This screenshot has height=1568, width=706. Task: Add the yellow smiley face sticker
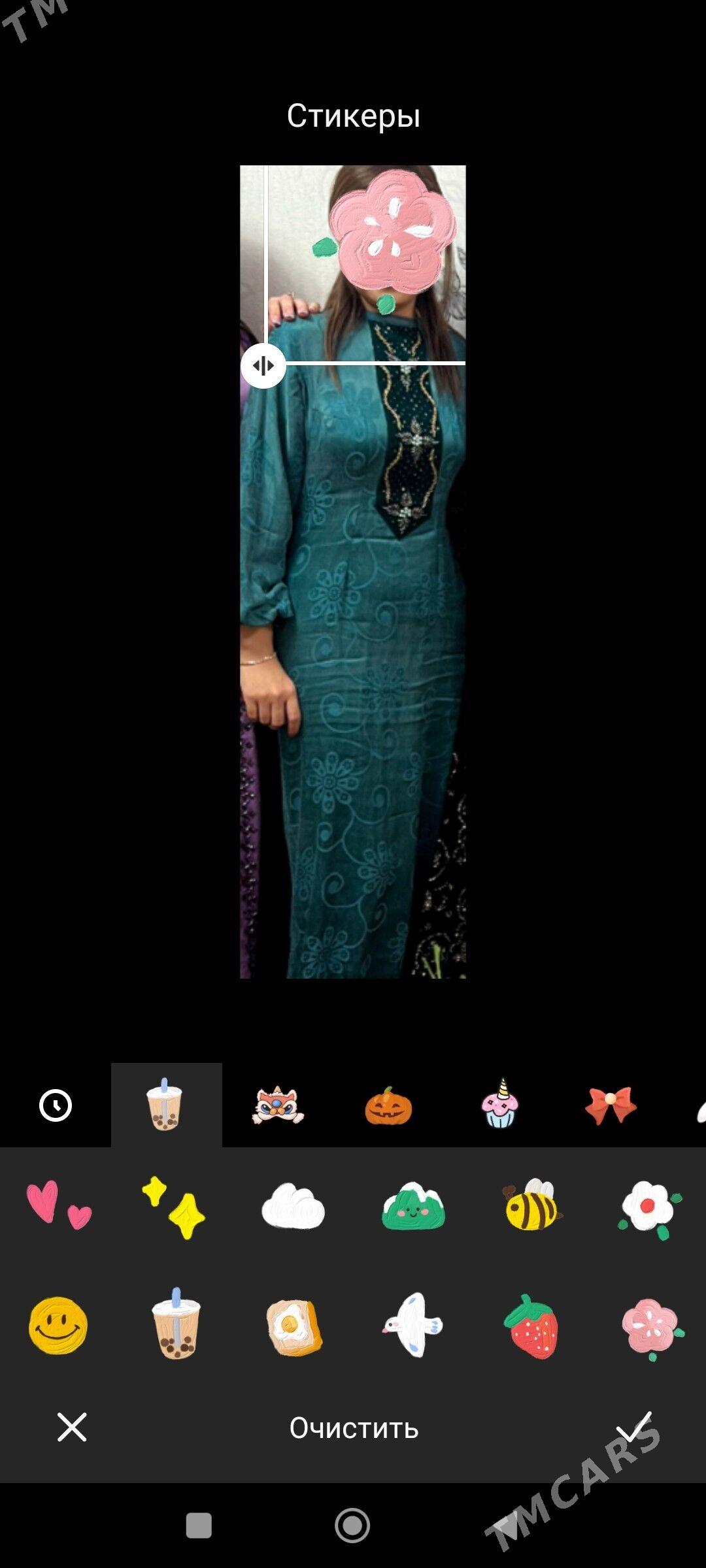(x=58, y=1326)
